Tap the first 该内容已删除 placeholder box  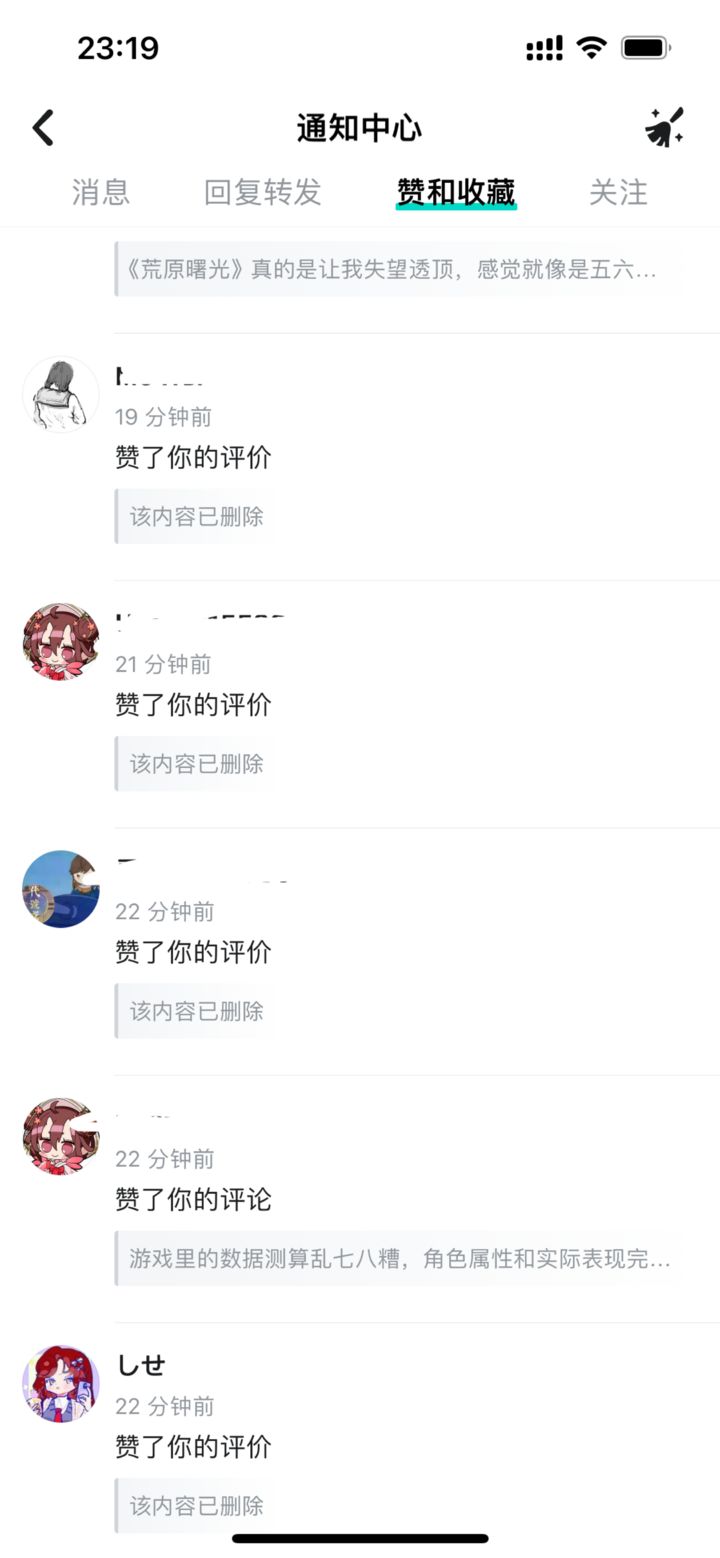tap(194, 516)
